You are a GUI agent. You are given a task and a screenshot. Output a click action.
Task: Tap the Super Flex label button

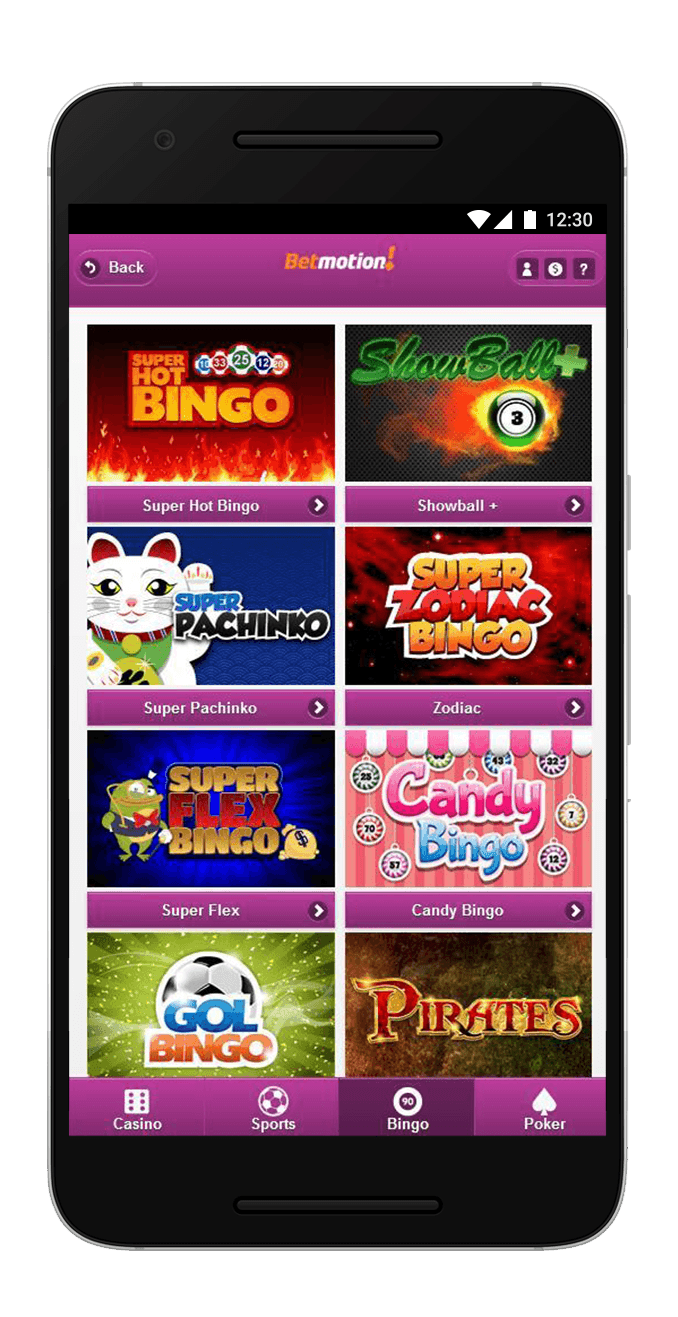click(x=211, y=910)
